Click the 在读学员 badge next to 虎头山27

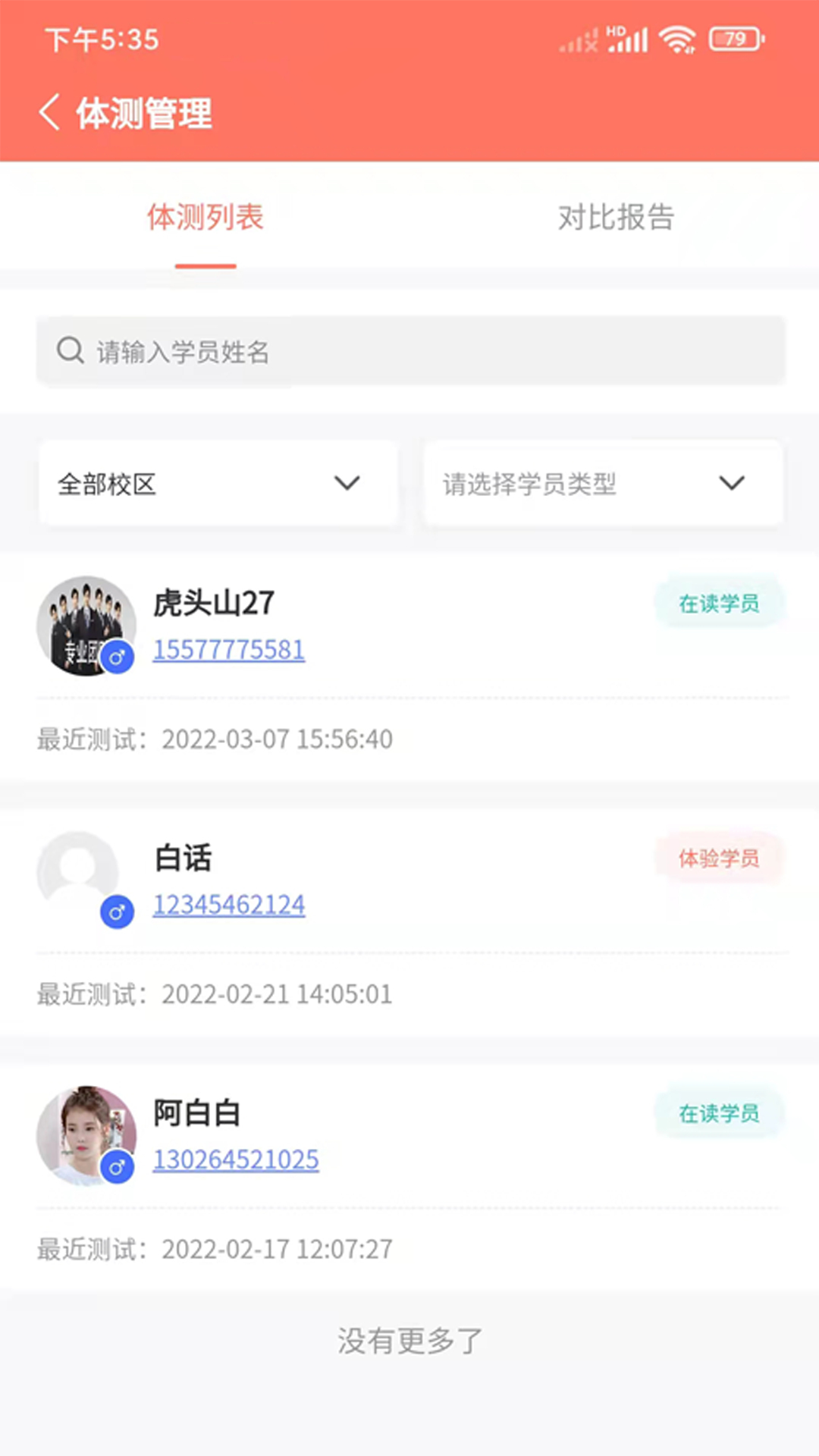pyautogui.click(x=719, y=603)
